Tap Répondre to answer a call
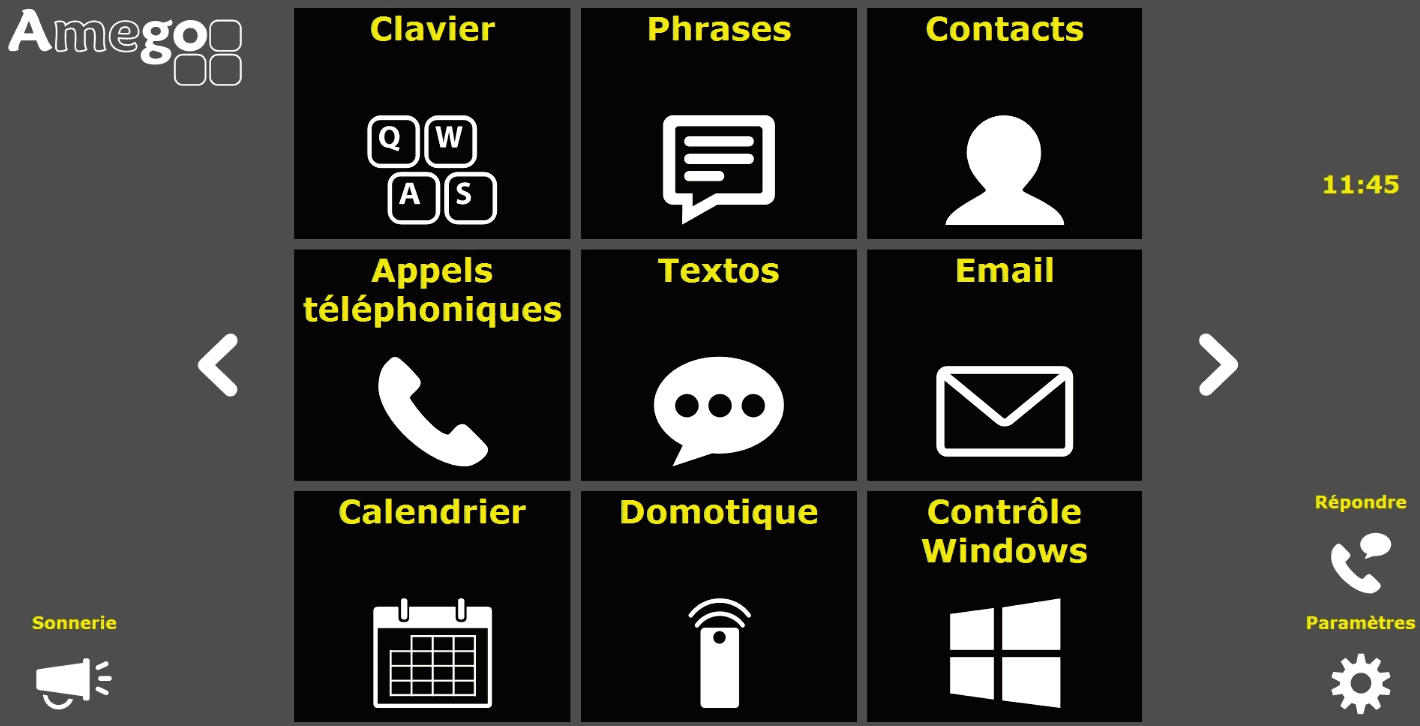The width and height of the screenshot is (1420, 726). pyautogui.click(x=1360, y=563)
